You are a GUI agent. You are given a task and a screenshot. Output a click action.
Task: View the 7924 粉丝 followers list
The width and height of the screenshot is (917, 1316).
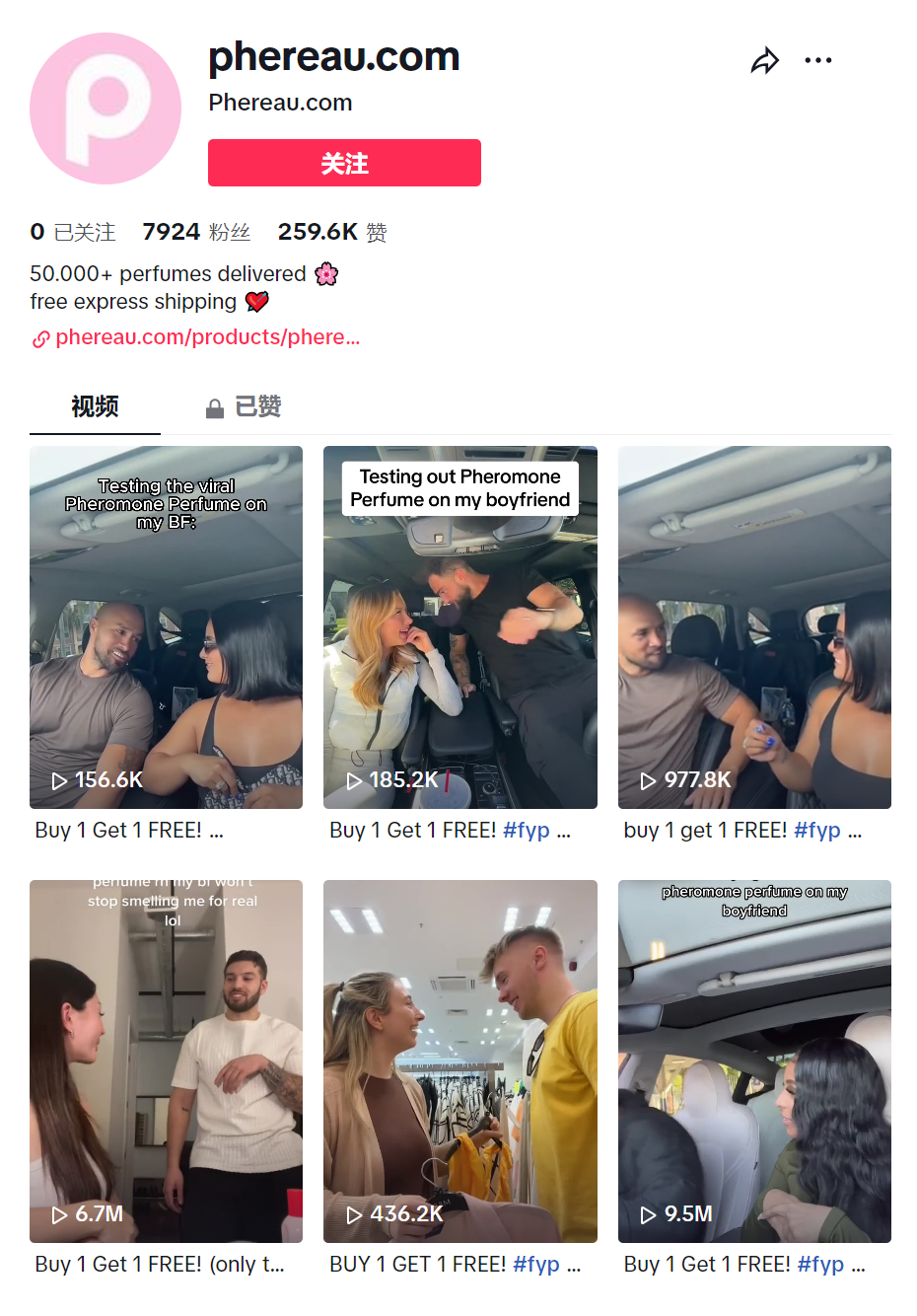pyautogui.click(x=196, y=232)
